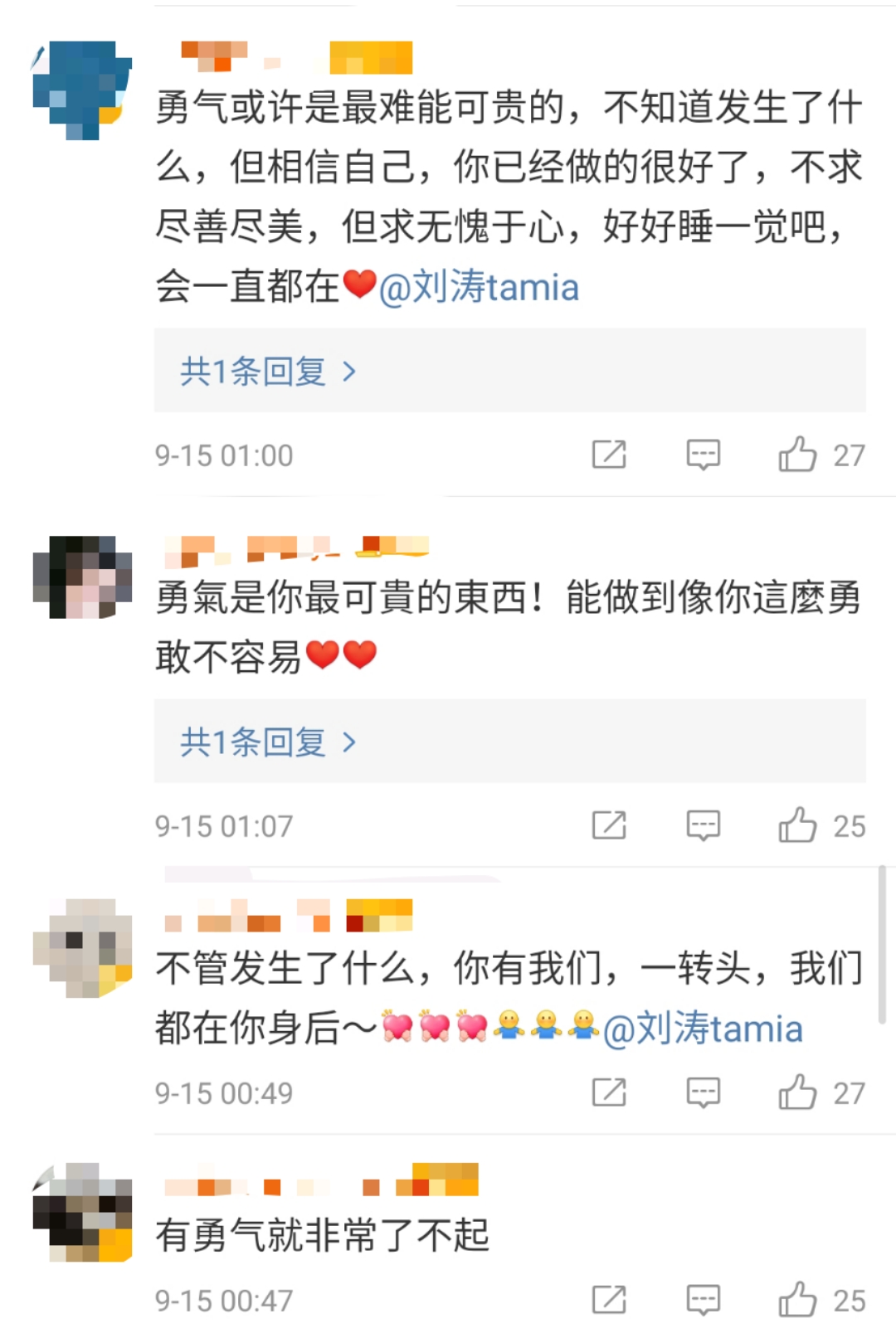
Task: Open @刘涛tamia mention in the 00:49 comment
Action: (x=703, y=1029)
